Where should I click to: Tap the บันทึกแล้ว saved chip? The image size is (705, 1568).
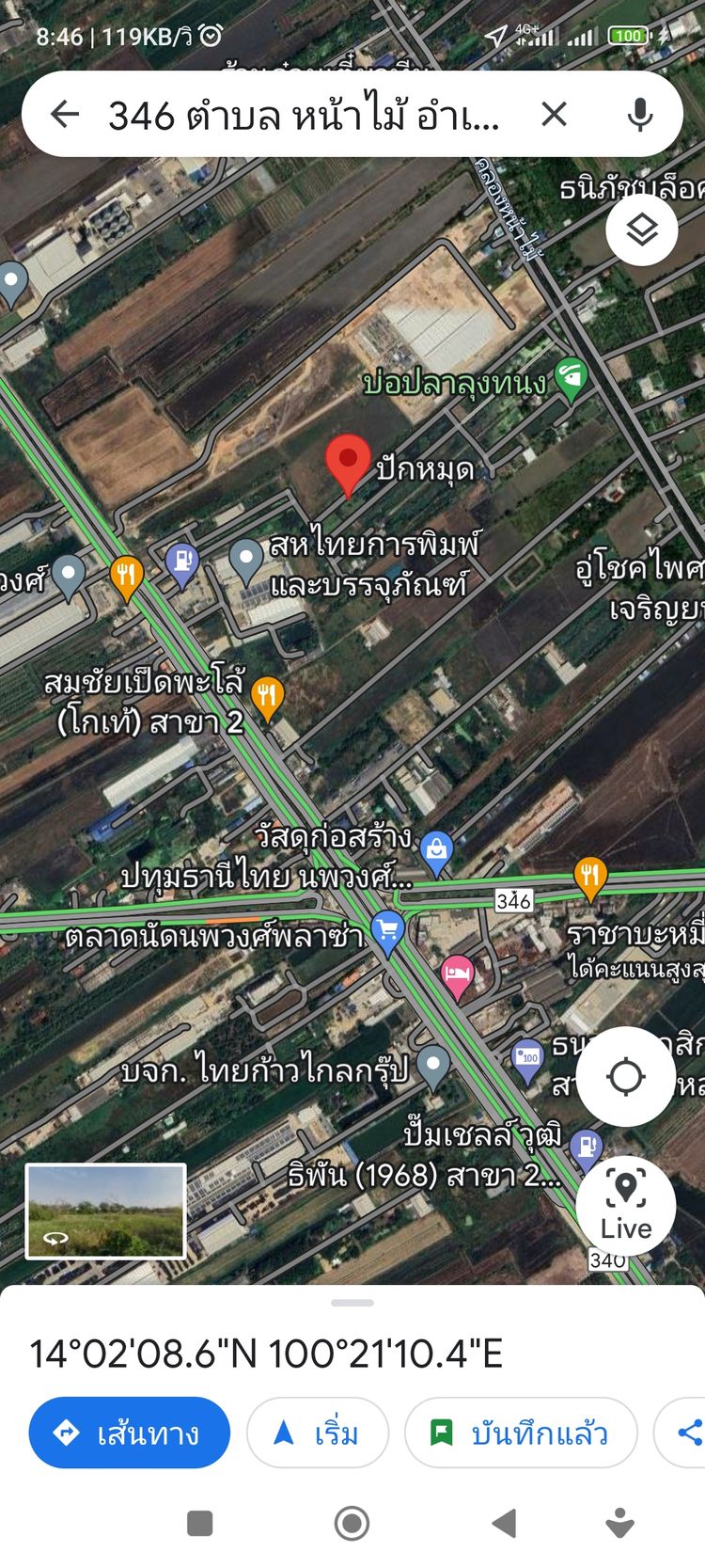pyautogui.click(x=521, y=1433)
